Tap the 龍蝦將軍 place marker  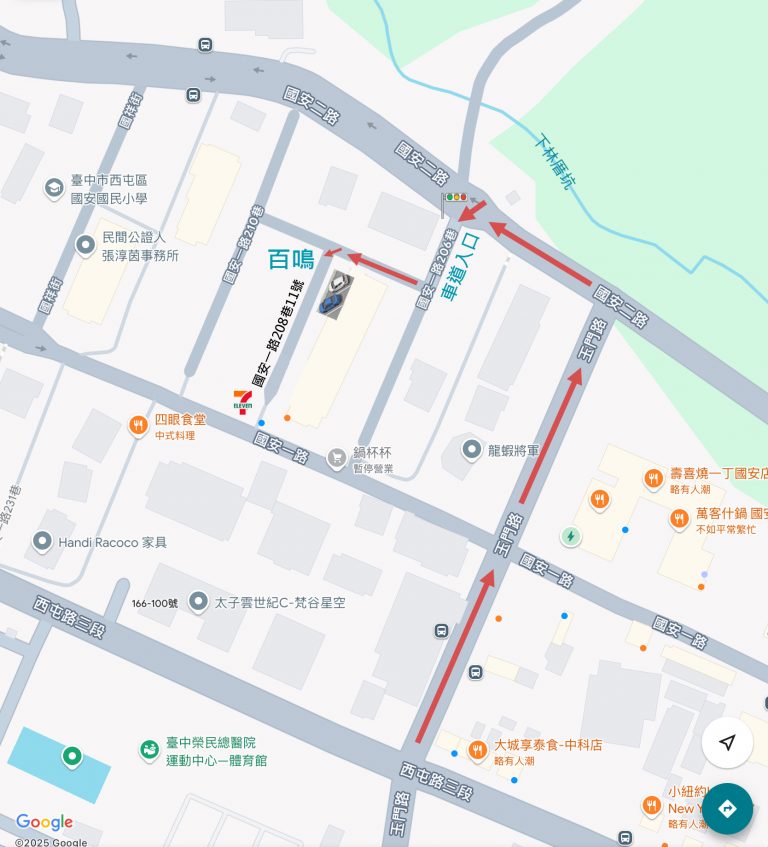click(x=472, y=450)
